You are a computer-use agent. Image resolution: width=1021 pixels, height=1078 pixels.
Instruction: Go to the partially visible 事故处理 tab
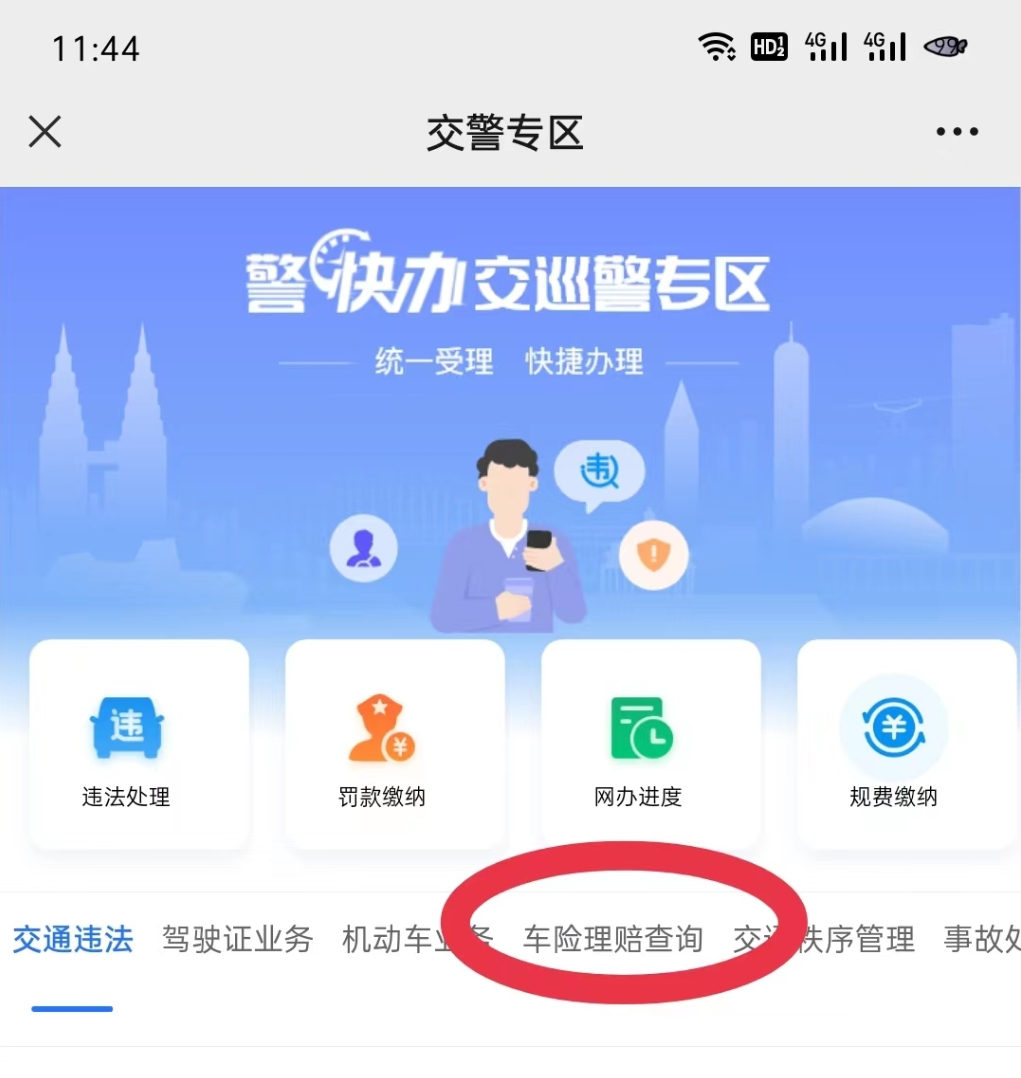coord(982,940)
